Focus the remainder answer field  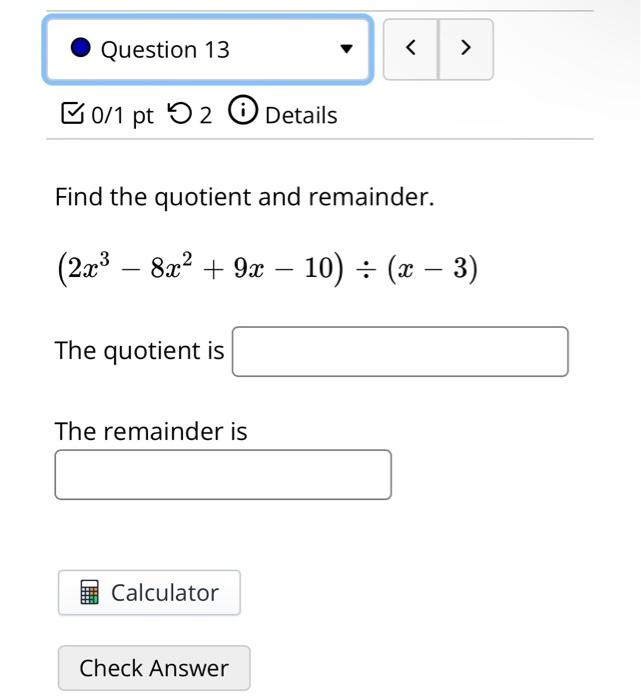click(x=223, y=475)
